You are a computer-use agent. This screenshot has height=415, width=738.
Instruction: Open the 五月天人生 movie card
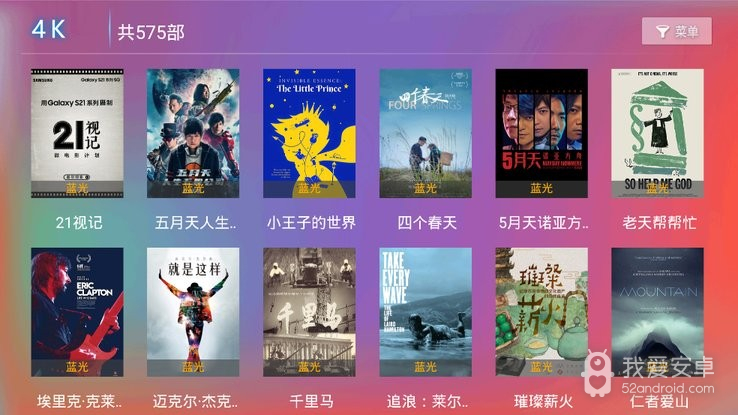tap(193, 133)
